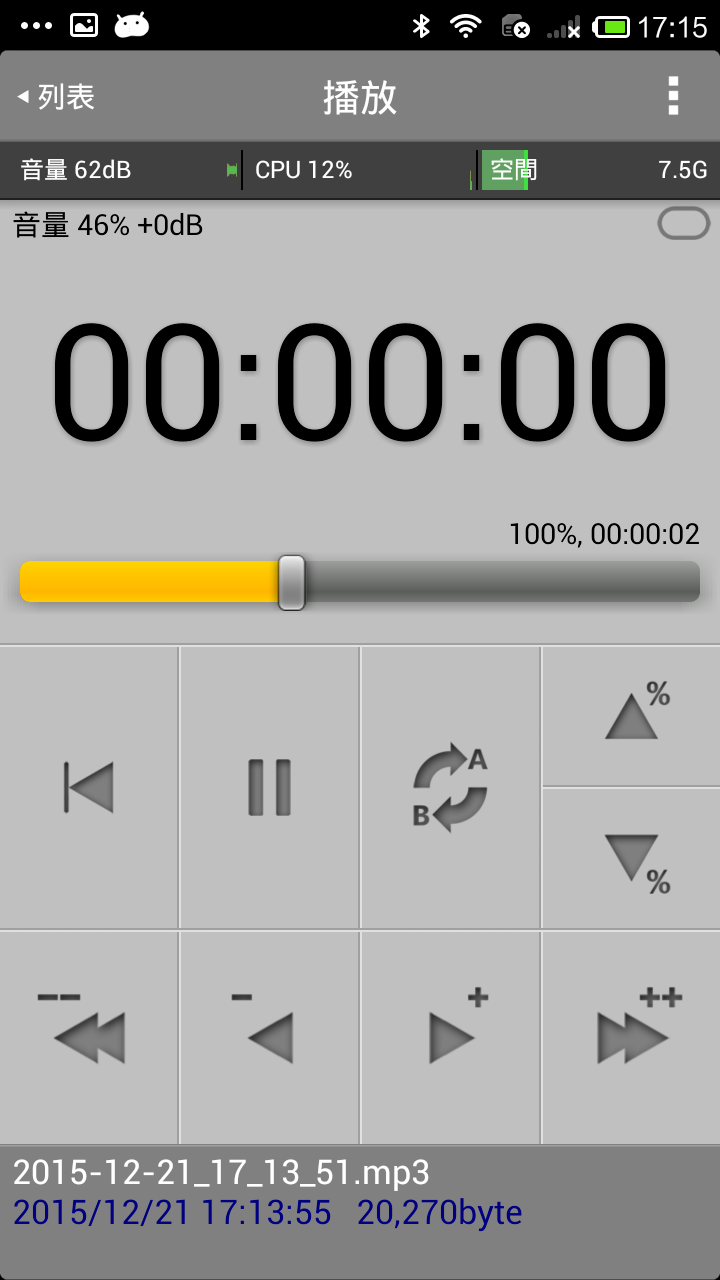This screenshot has width=720, height=1280.
Task: Fast forward with the double-plus button
Action: [x=631, y=1037]
